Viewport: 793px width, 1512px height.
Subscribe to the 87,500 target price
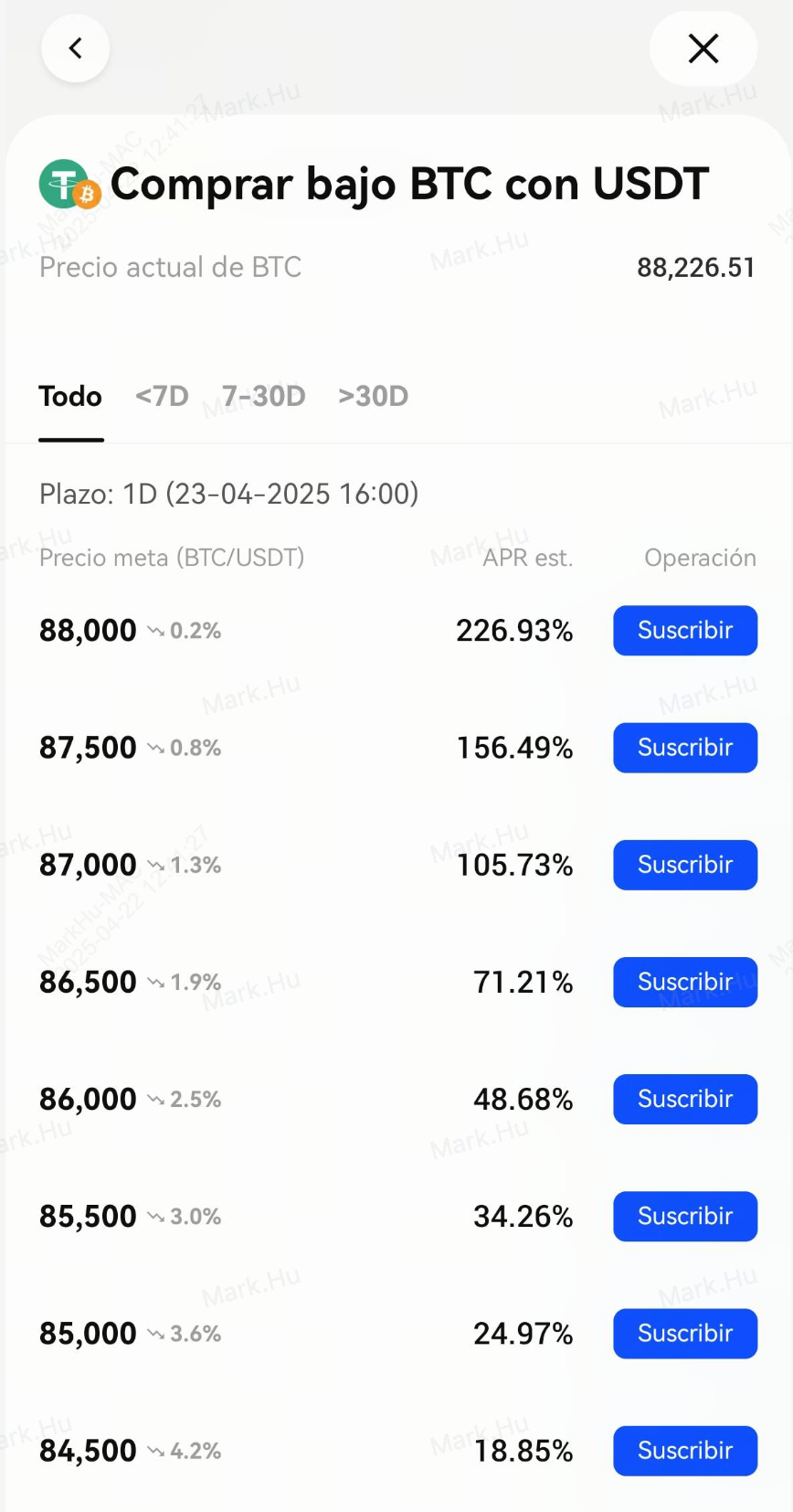(x=685, y=748)
